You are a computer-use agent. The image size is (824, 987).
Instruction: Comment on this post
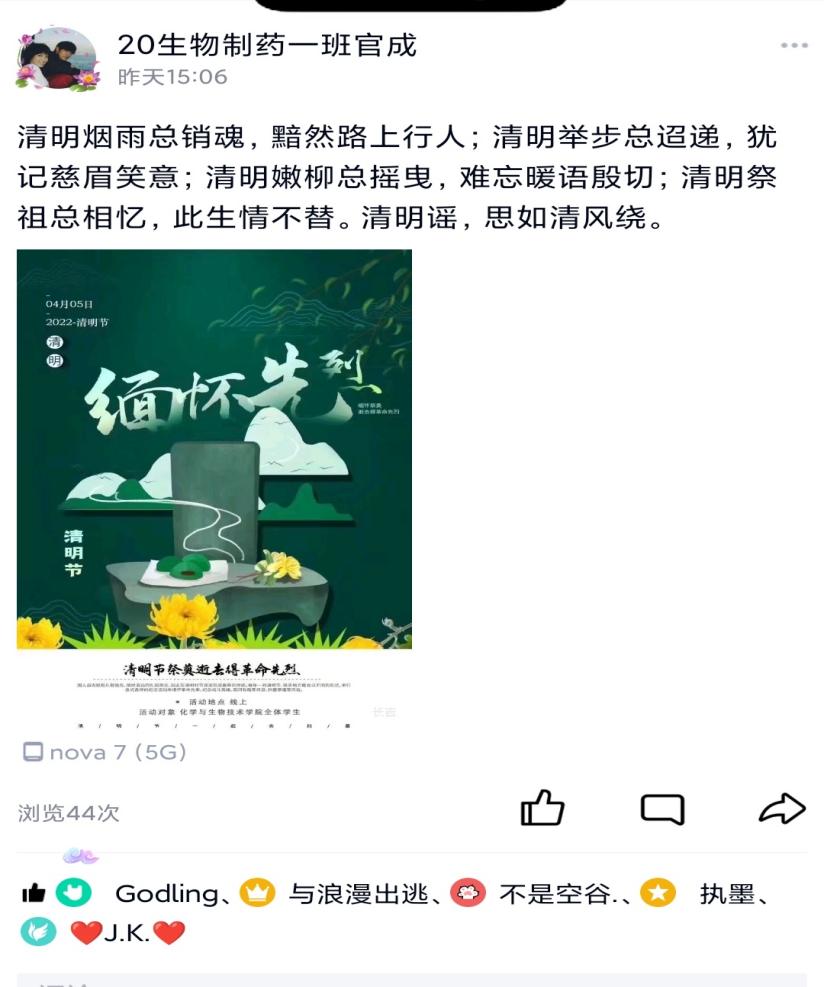click(x=662, y=808)
